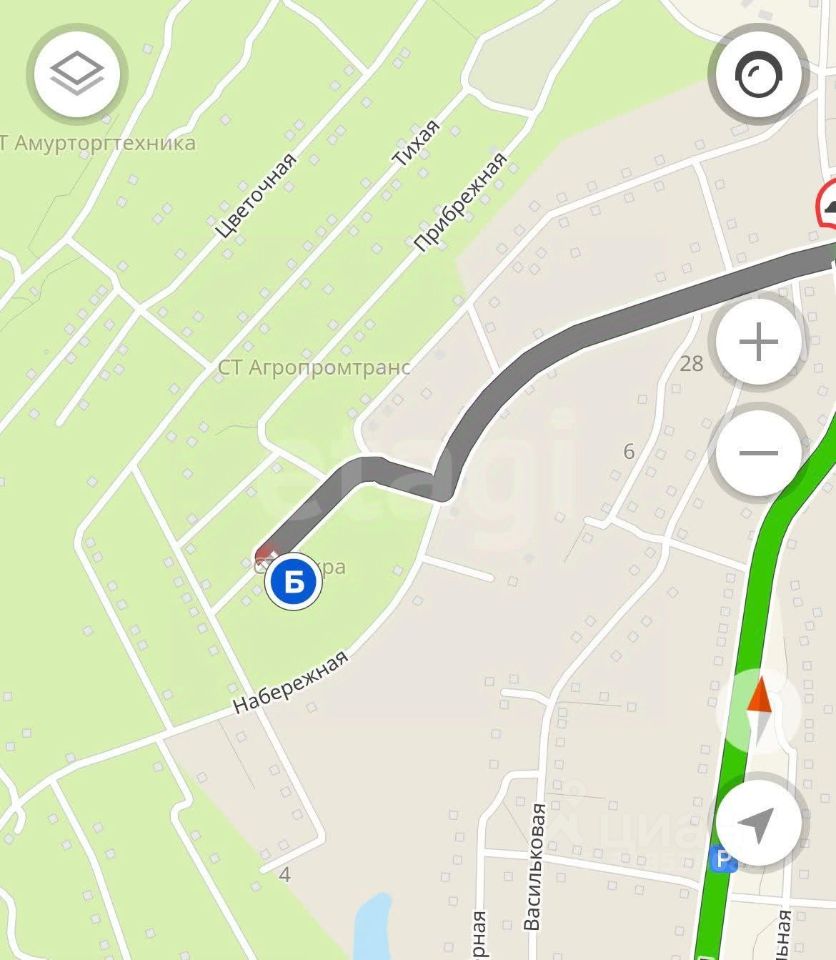Viewport: 836px width, 960px height.
Task: Tap the circular indicator button at top right
Action: (x=758, y=74)
